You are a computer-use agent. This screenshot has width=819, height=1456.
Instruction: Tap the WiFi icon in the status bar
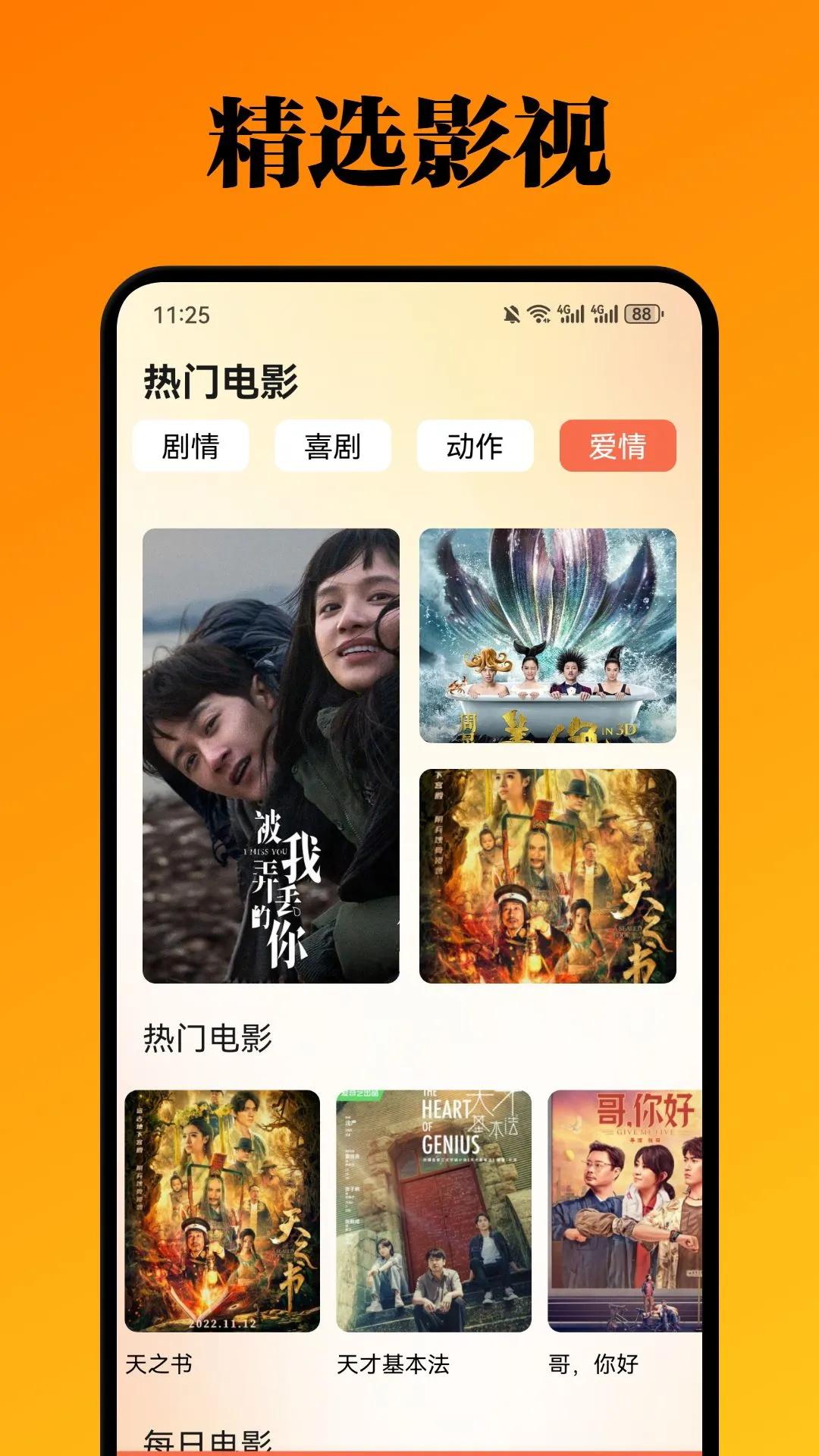(x=538, y=314)
